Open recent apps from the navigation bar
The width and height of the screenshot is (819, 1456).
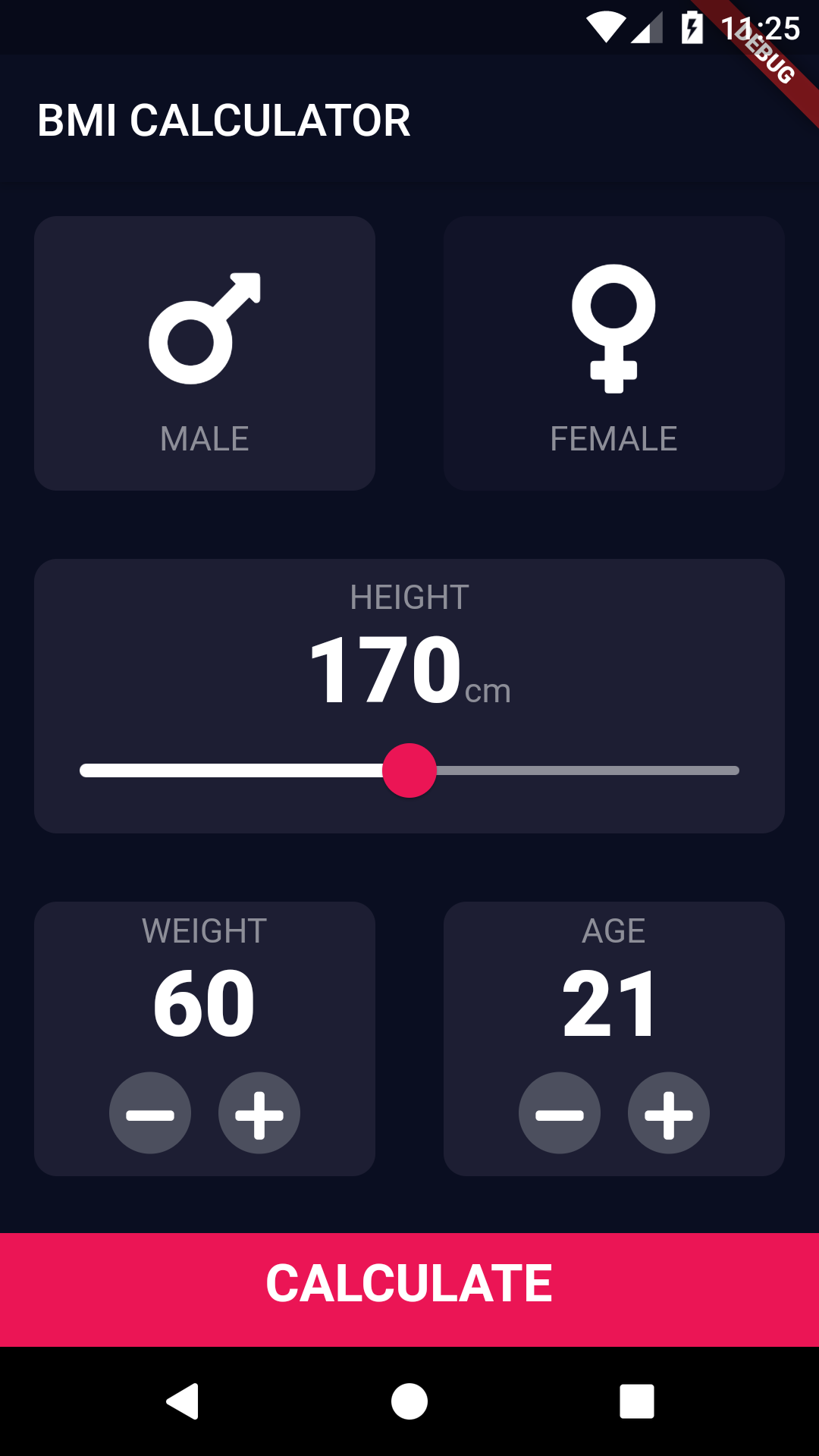[637, 1401]
